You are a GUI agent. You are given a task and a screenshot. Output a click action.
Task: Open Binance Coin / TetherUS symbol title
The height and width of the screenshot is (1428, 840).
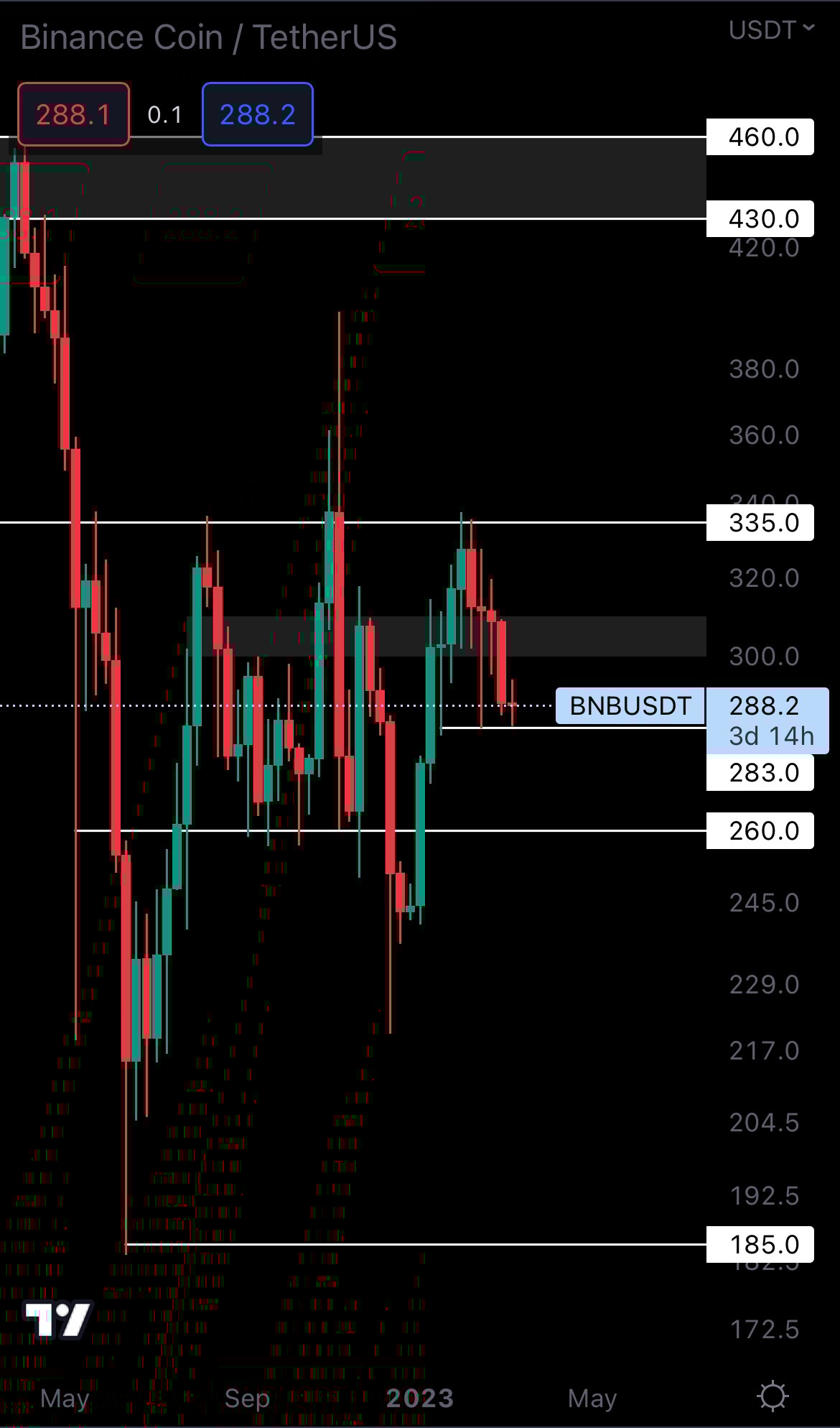click(x=208, y=37)
